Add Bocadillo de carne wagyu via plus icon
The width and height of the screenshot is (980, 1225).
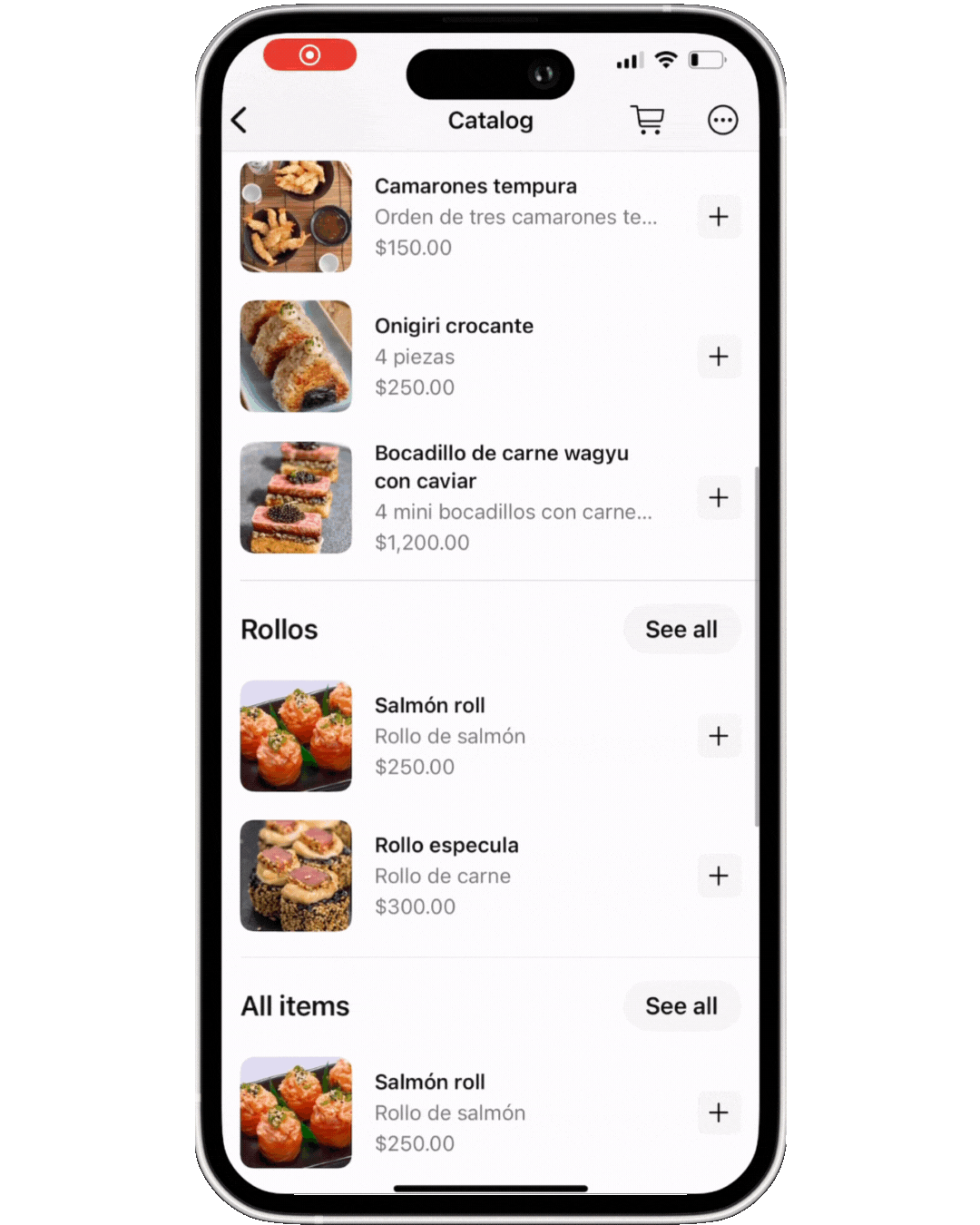719,497
